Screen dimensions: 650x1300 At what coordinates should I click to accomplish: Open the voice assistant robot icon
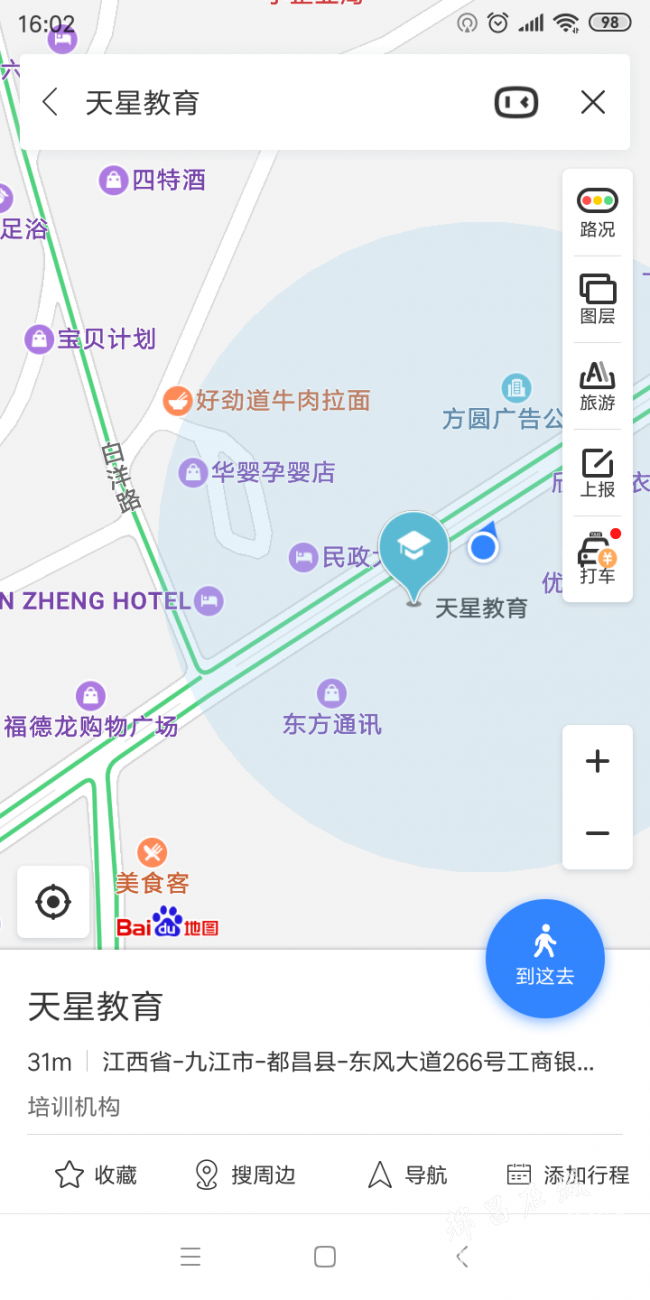516,102
